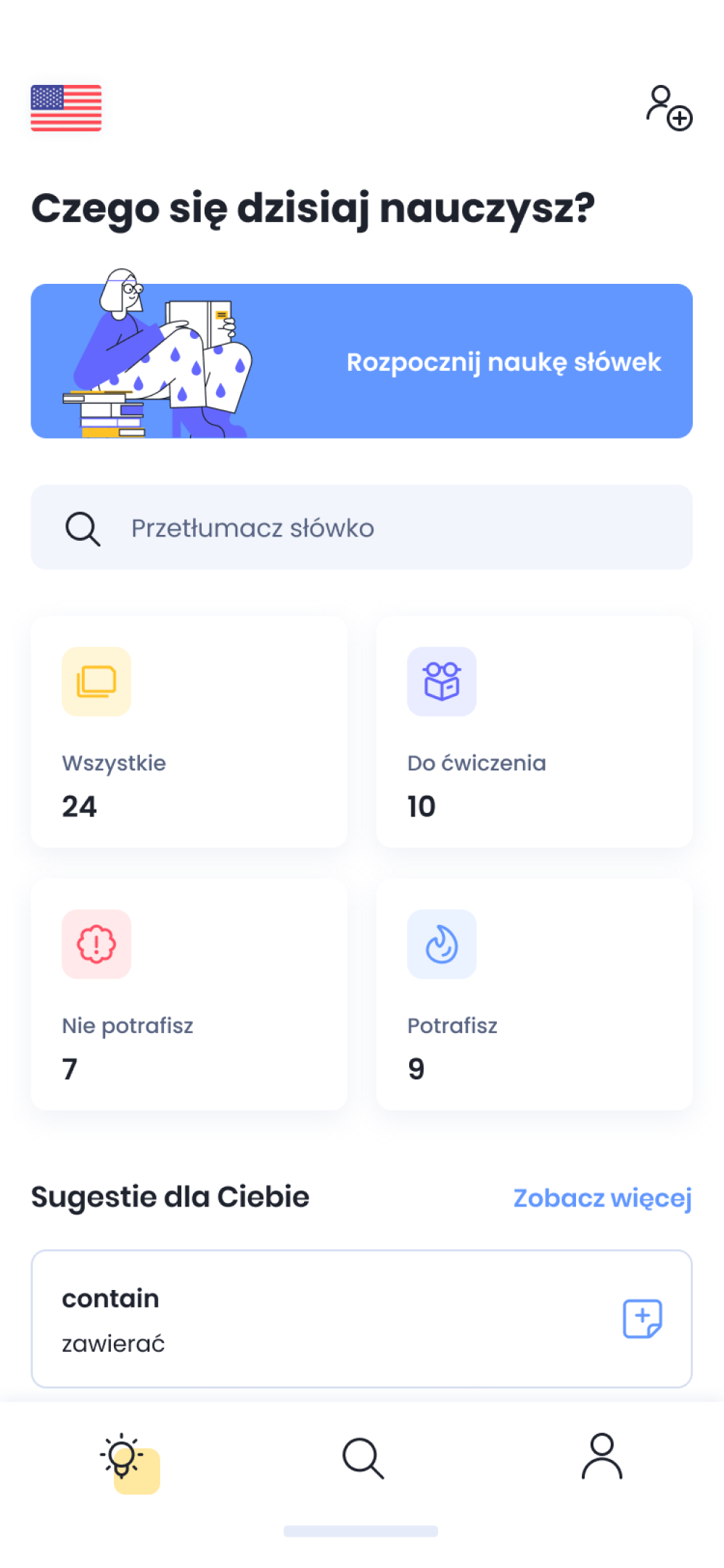Open Zobacz więcej suggestions link
The height and width of the screenshot is (1568, 724).
click(604, 1198)
